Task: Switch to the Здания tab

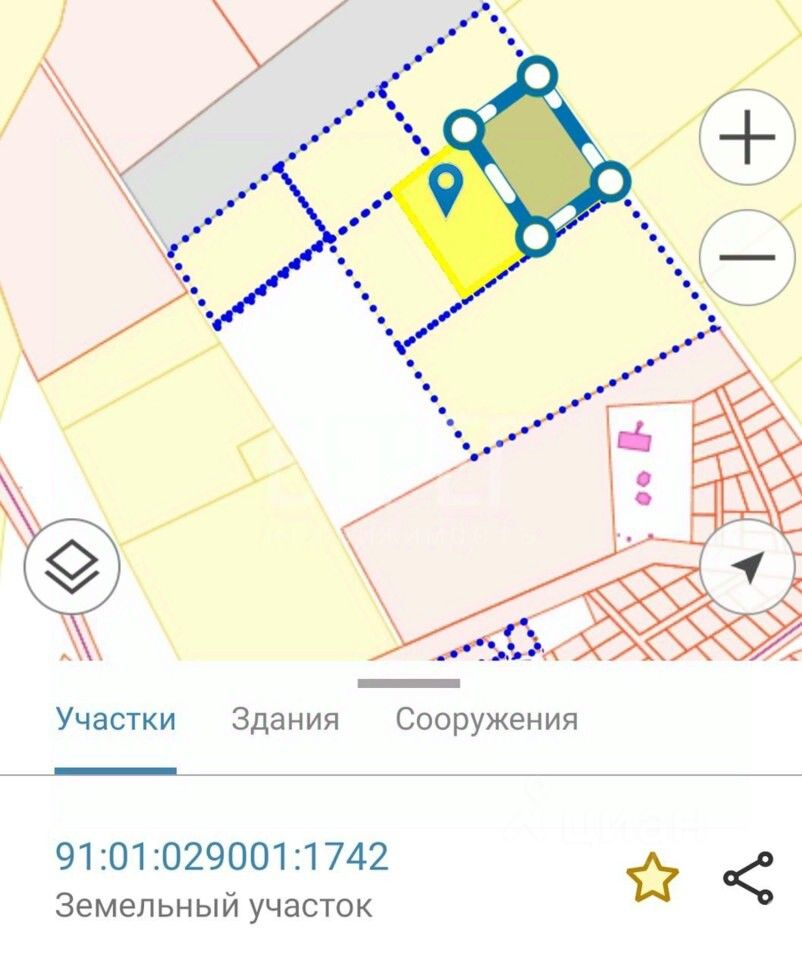Action: 285,720
